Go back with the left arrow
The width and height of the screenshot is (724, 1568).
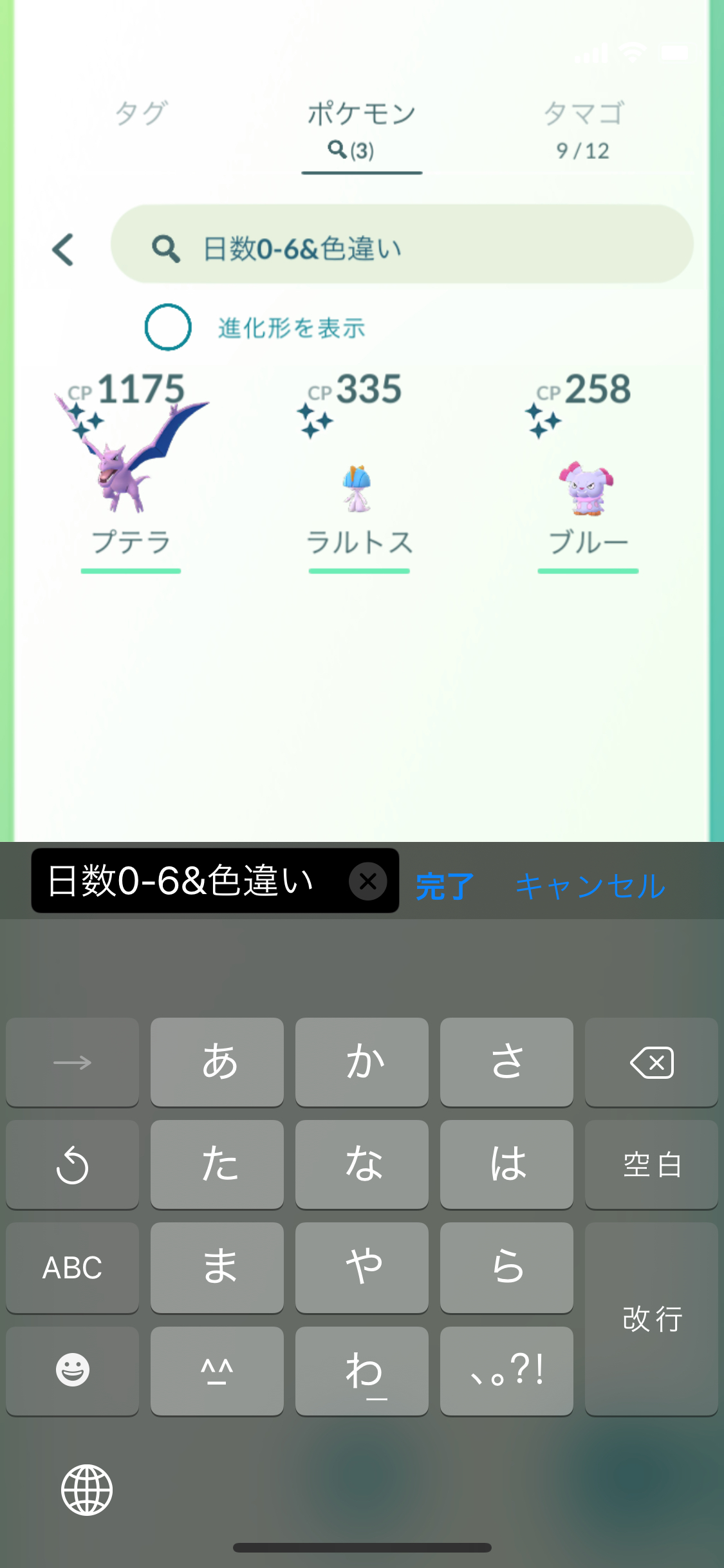[x=63, y=249]
